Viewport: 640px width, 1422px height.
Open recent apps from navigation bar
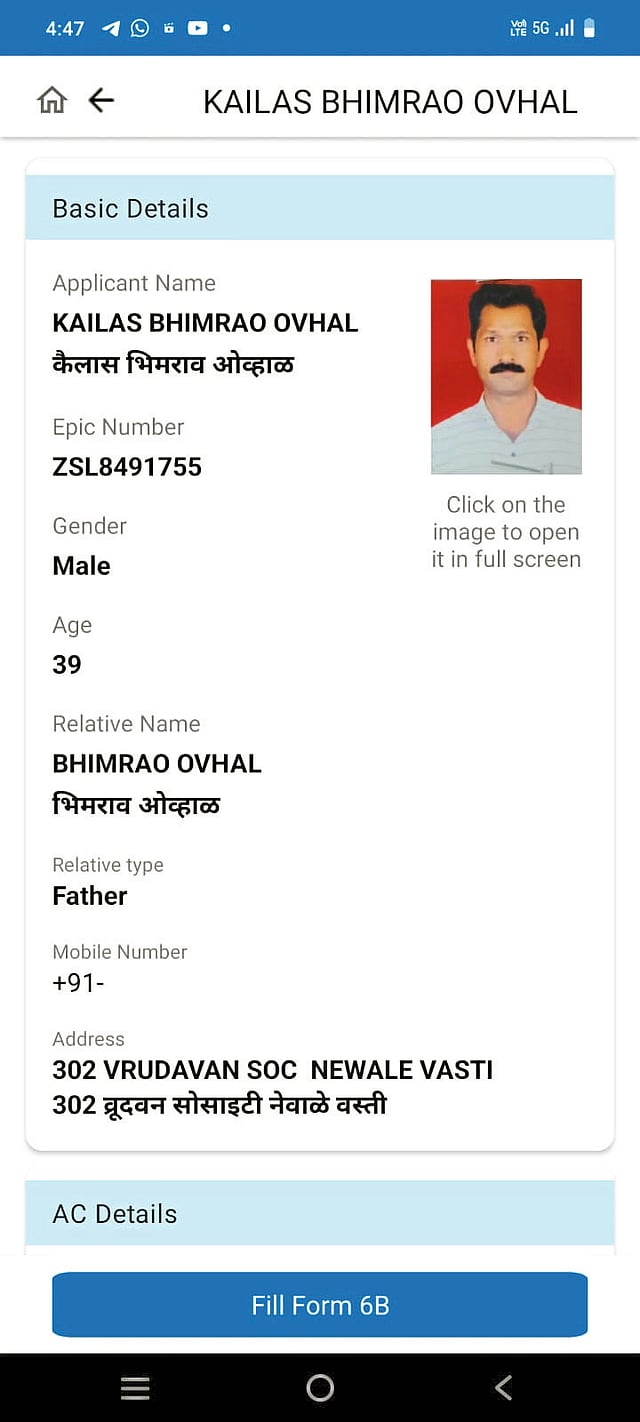135,1388
